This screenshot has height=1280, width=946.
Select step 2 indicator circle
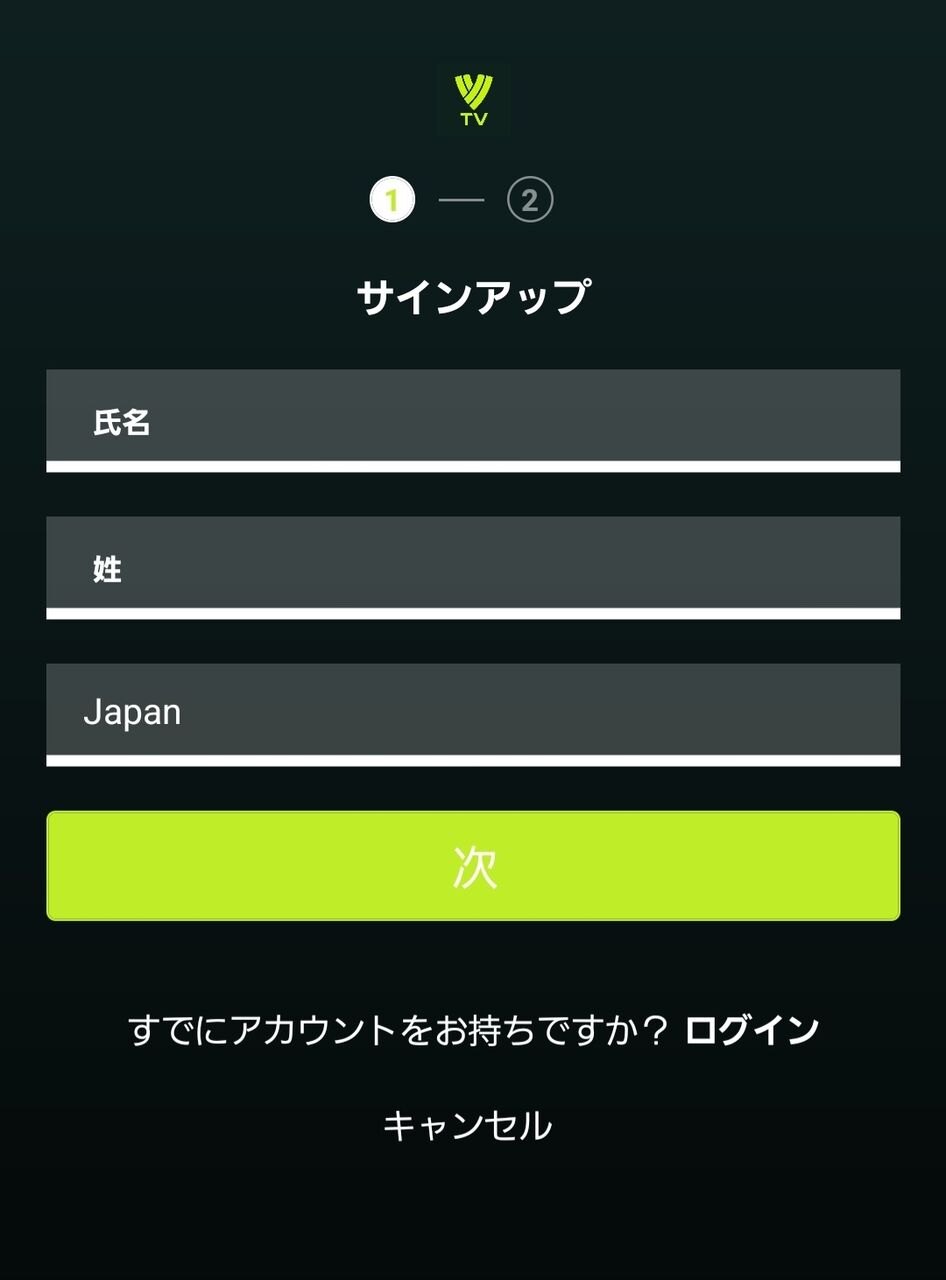(531, 199)
